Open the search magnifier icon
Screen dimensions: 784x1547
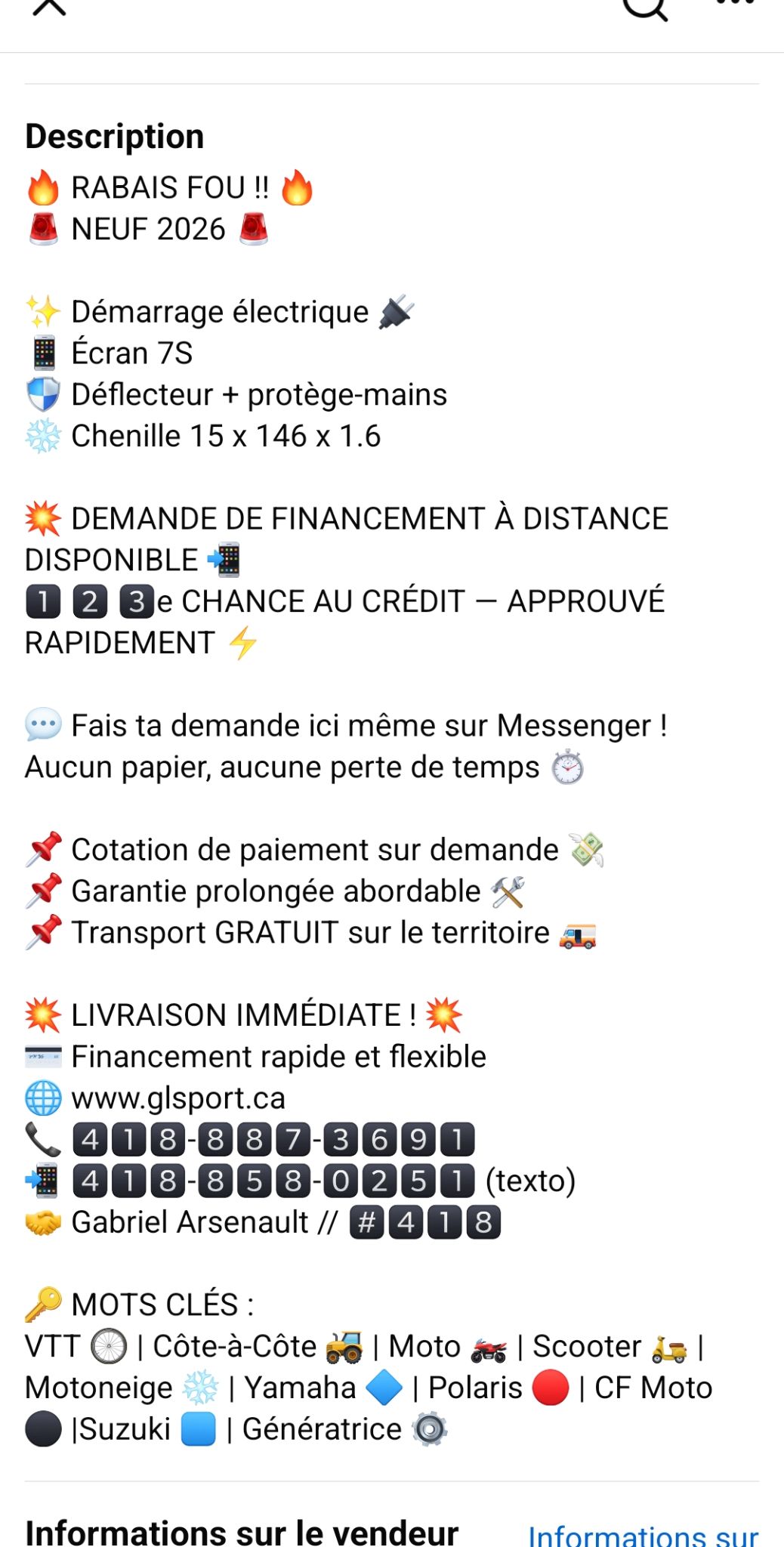click(x=645, y=8)
